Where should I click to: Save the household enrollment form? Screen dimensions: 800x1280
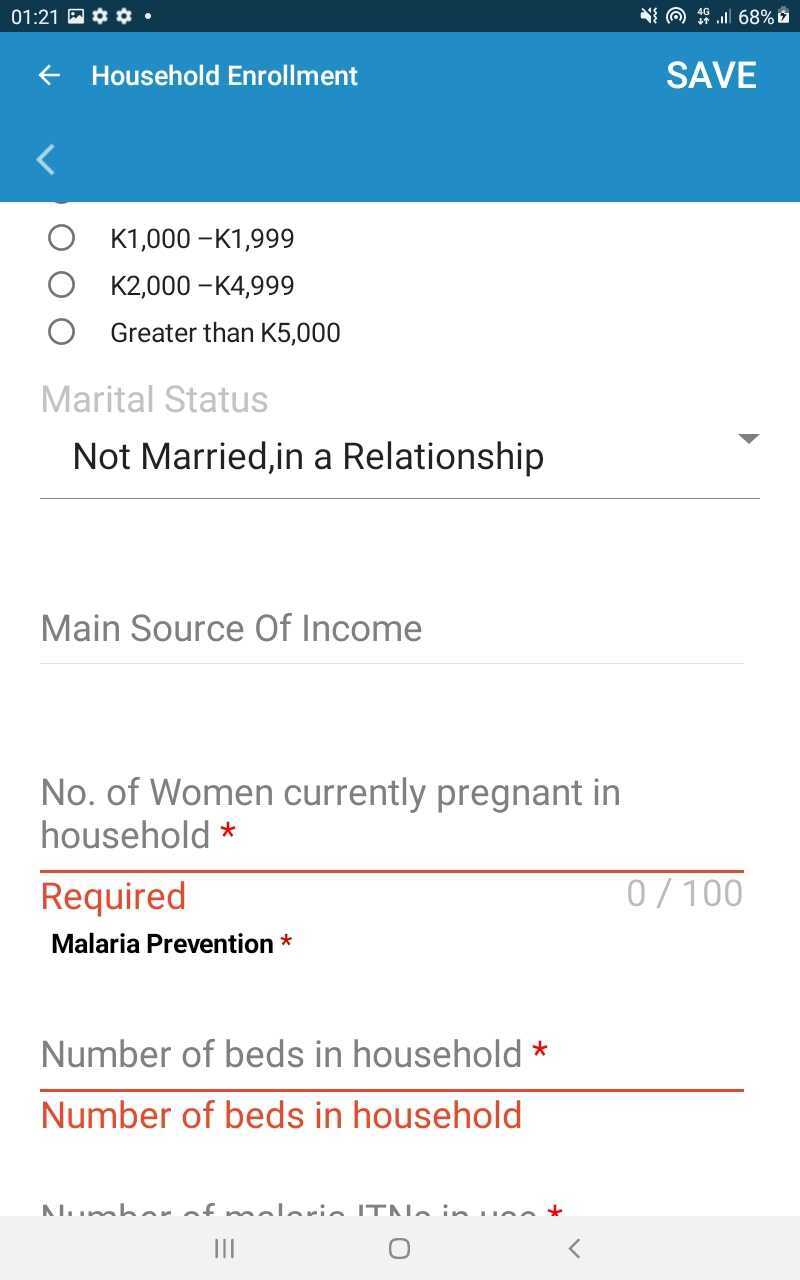(711, 76)
